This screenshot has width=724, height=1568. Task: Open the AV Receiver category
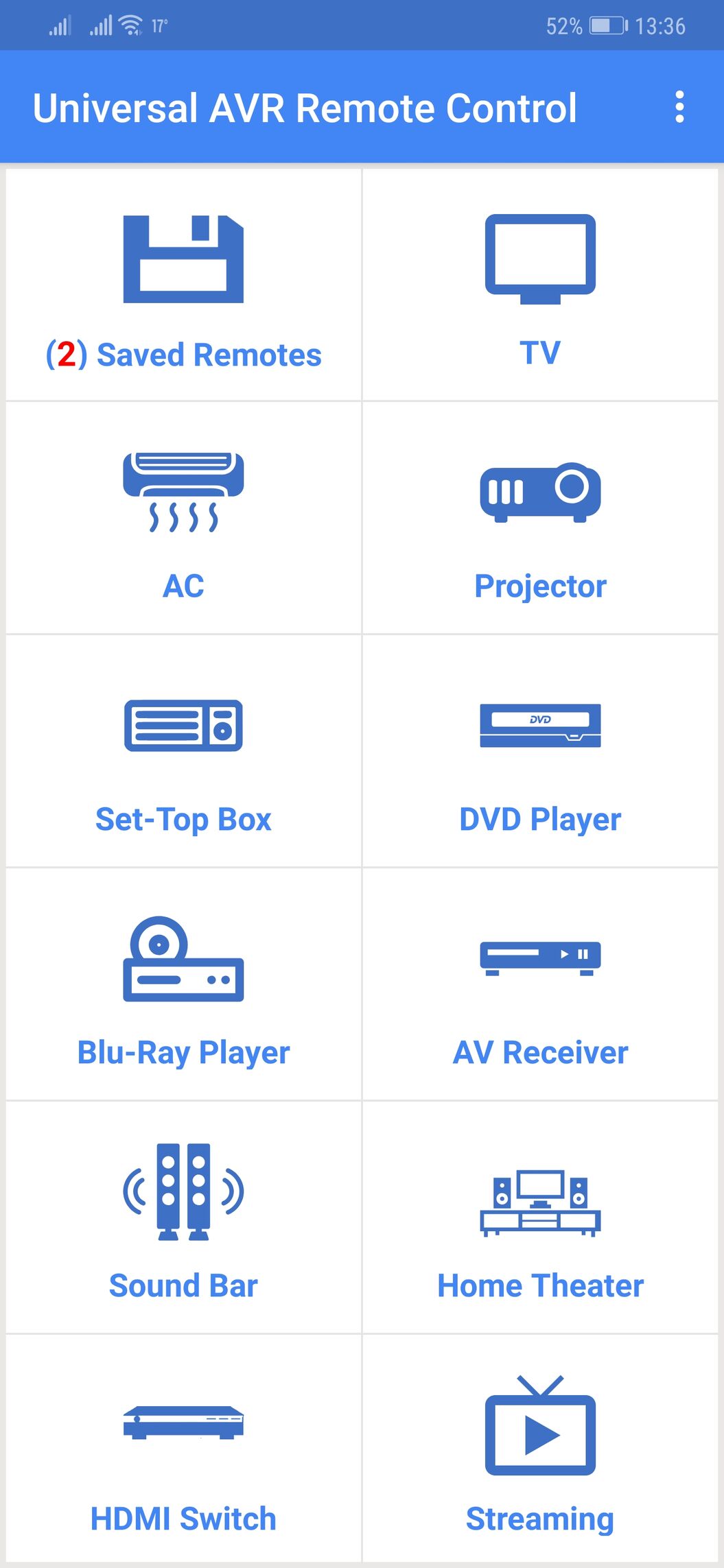coord(540,984)
